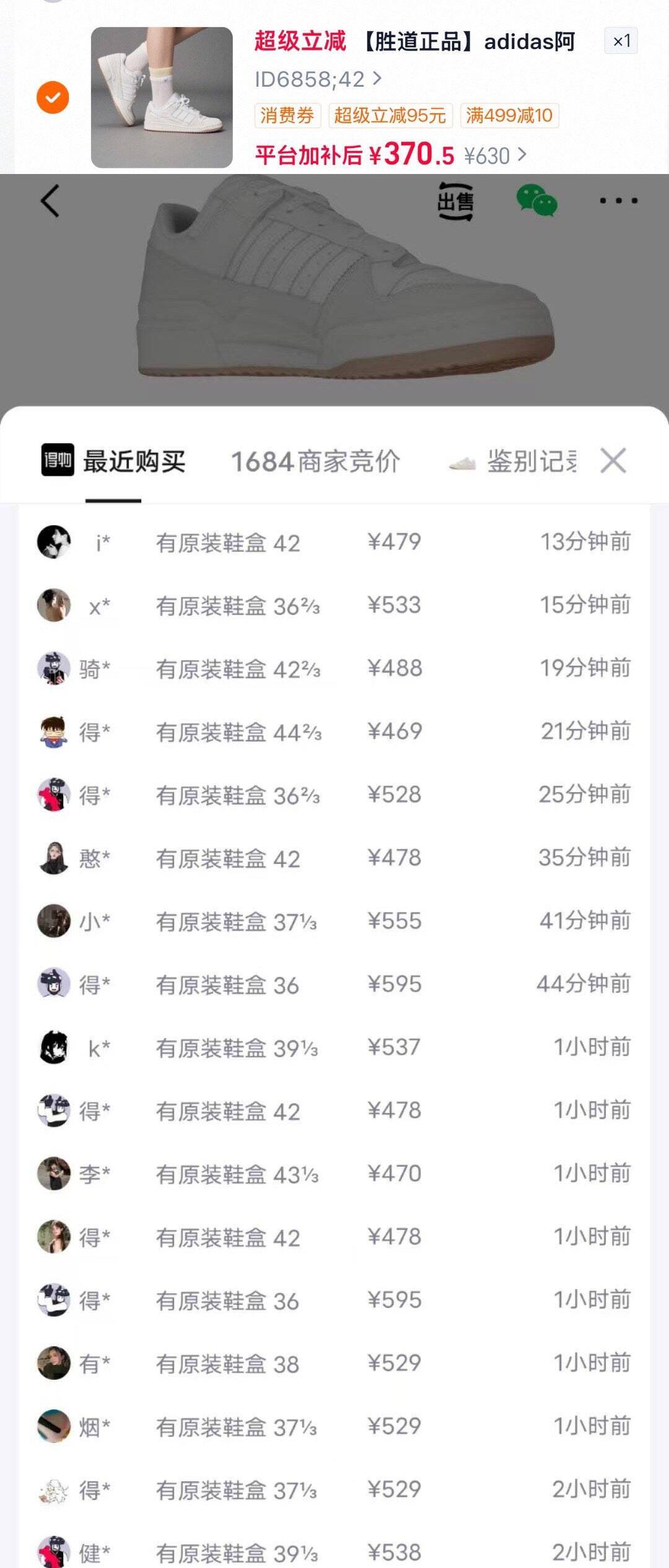
Task: Switch to the 最近购买 tab
Action: pos(113,461)
